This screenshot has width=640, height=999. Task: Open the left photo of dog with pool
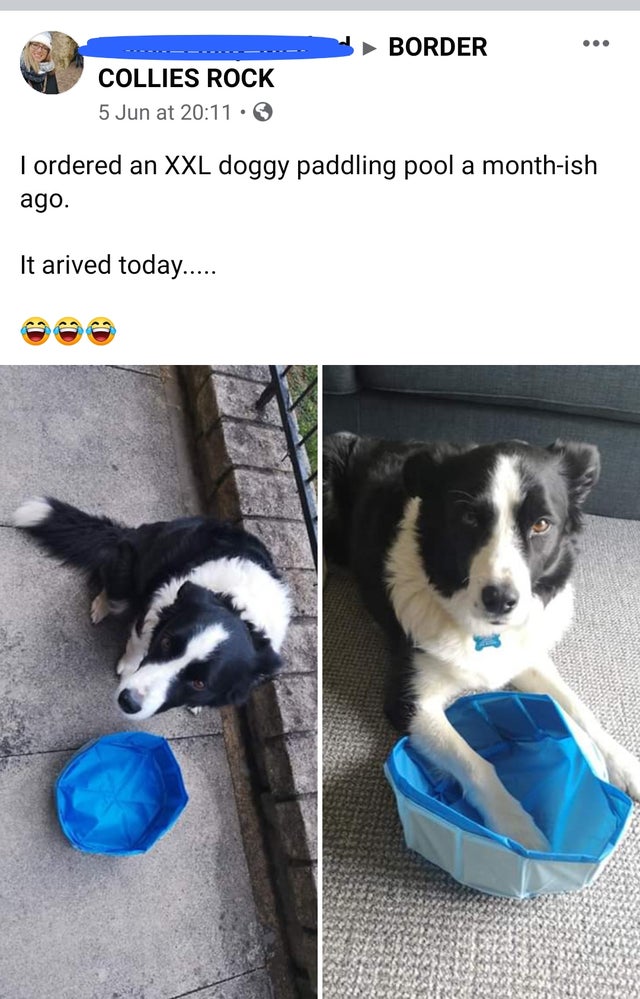158,681
